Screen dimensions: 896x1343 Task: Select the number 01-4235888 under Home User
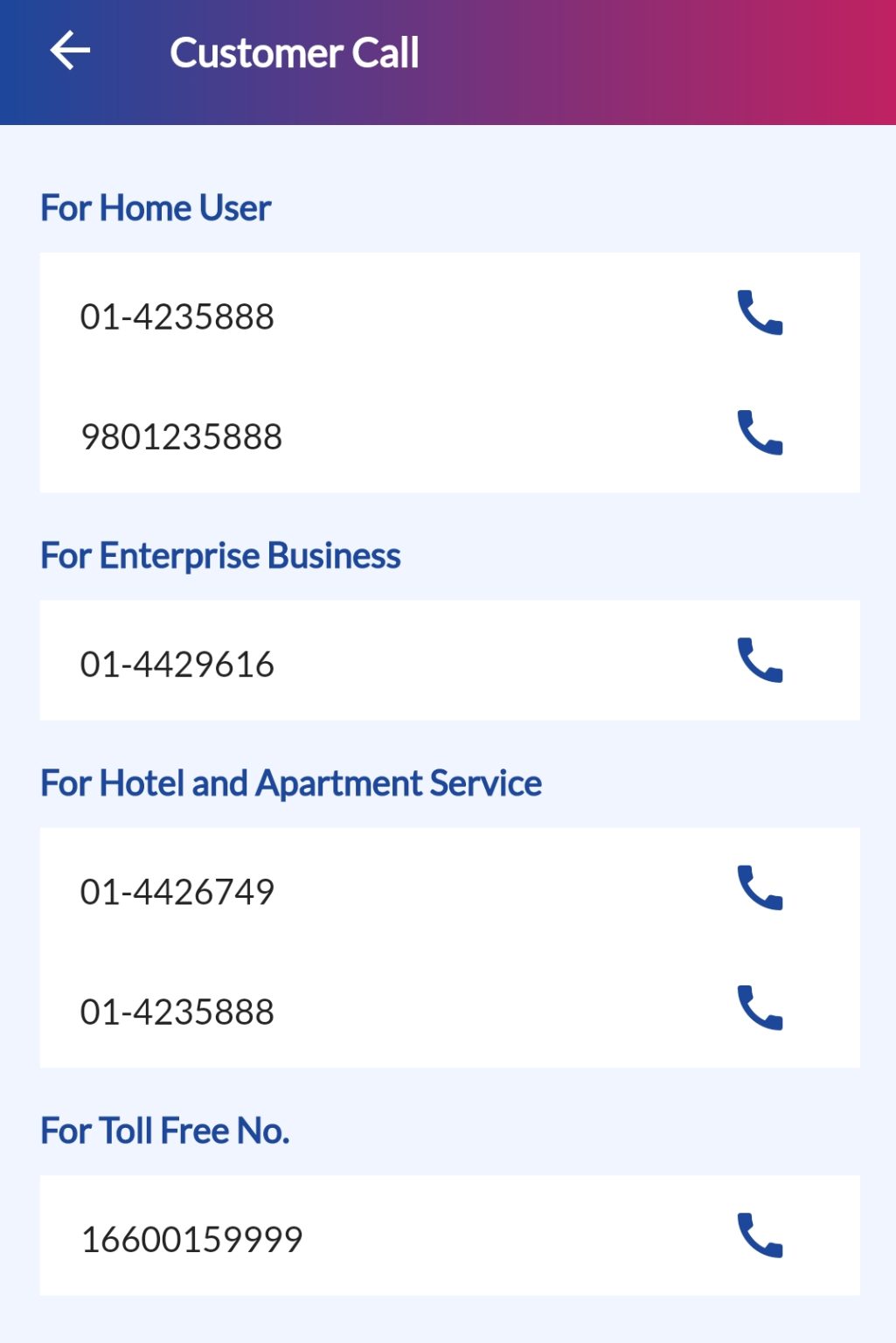177,318
